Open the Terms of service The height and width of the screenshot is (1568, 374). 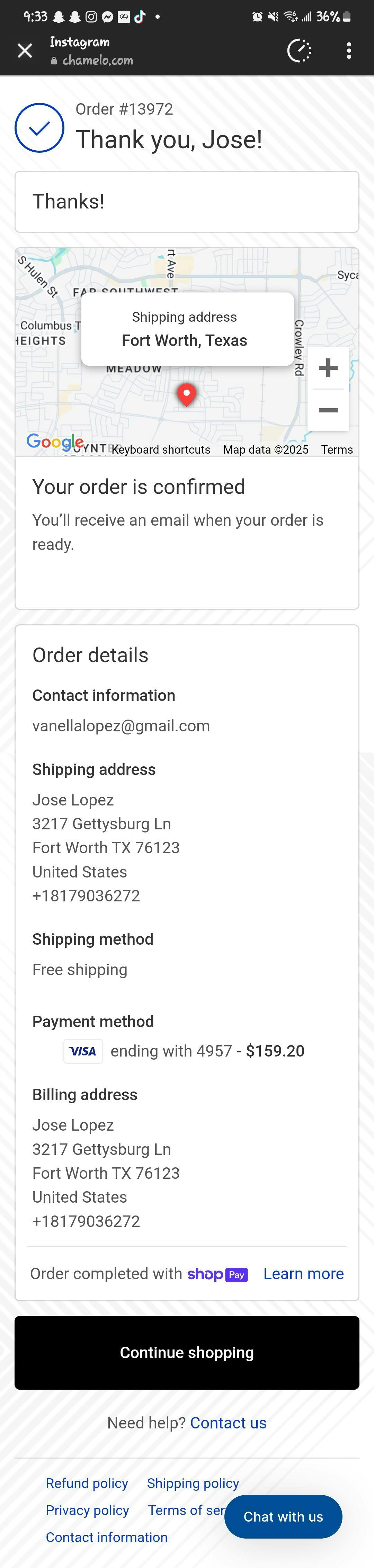click(185, 1510)
